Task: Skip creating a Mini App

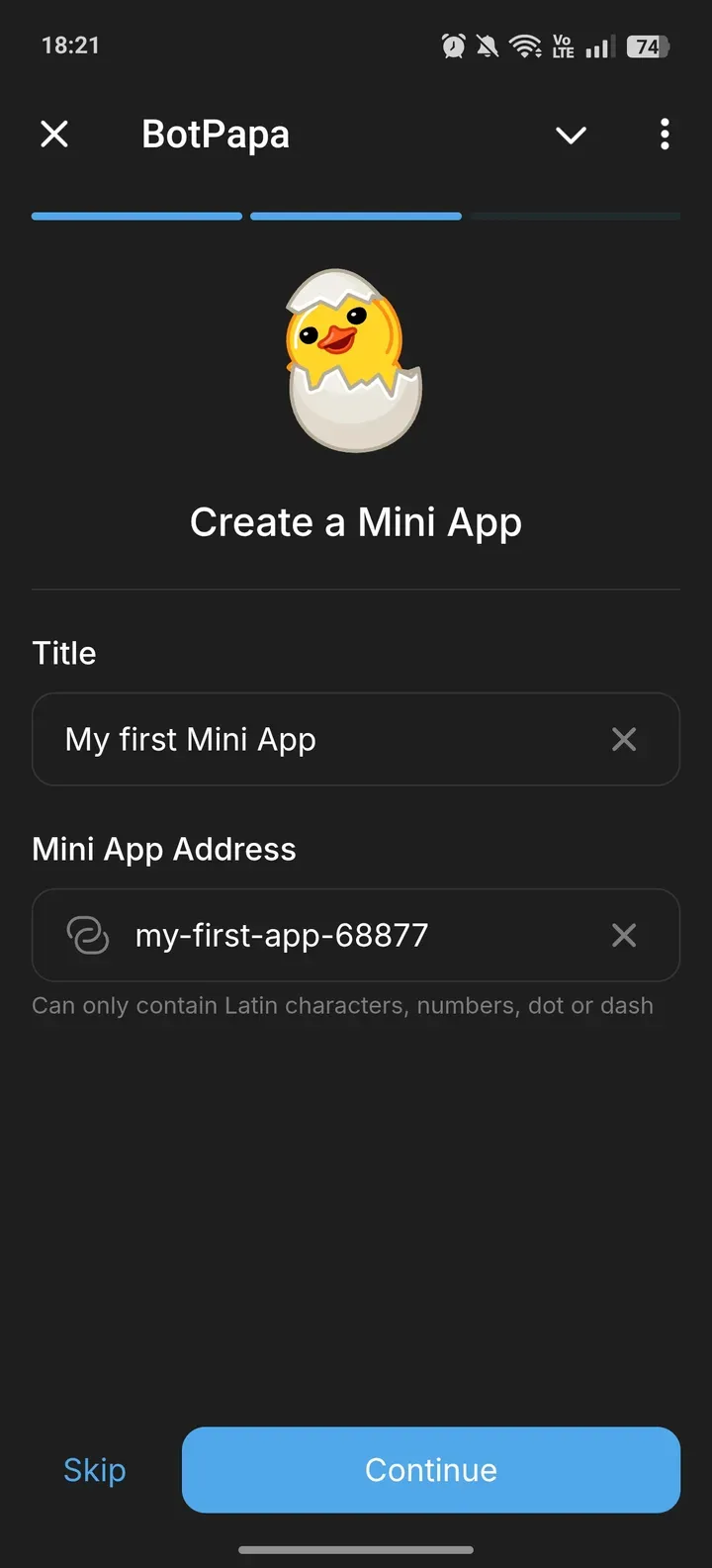Action: tap(95, 1470)
